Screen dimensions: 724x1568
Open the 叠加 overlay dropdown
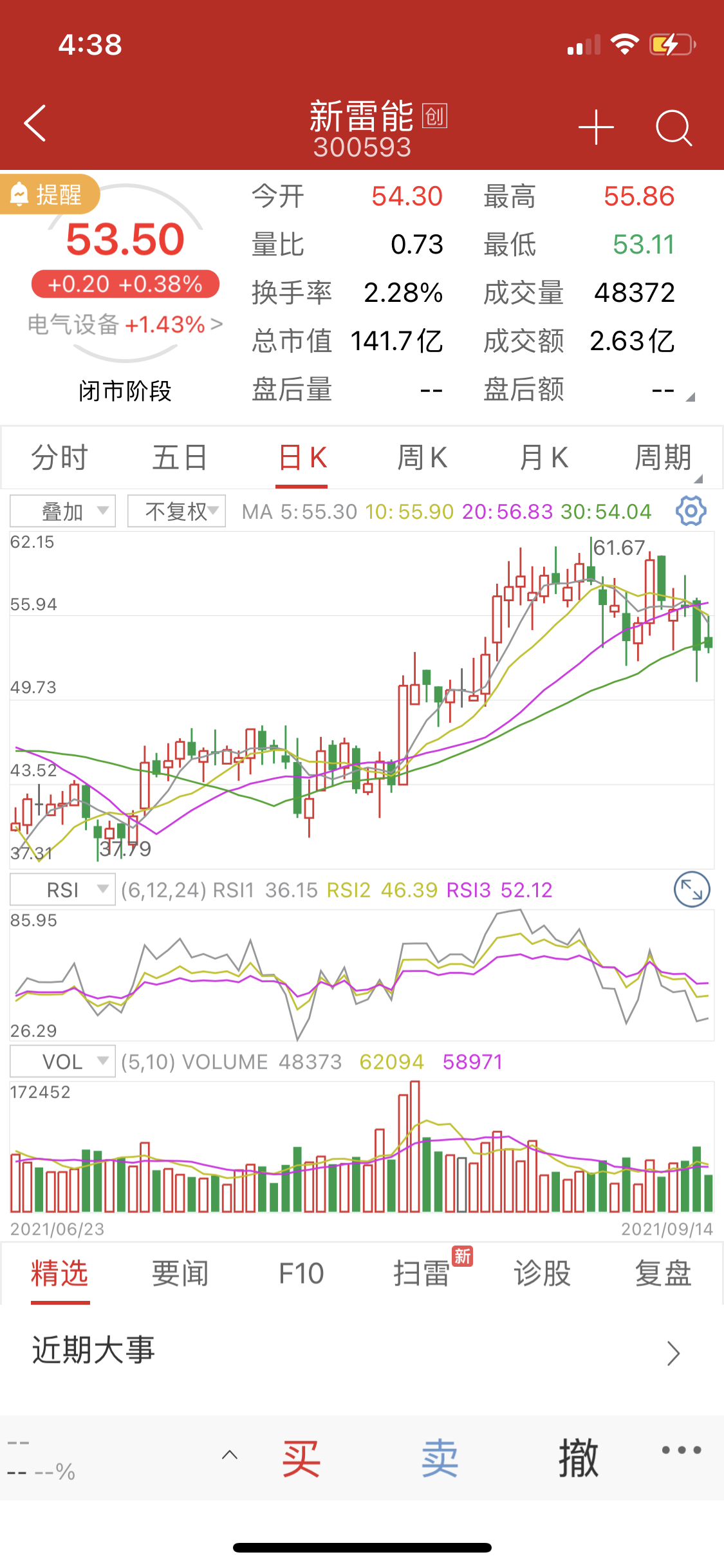(x=63, y=511)
